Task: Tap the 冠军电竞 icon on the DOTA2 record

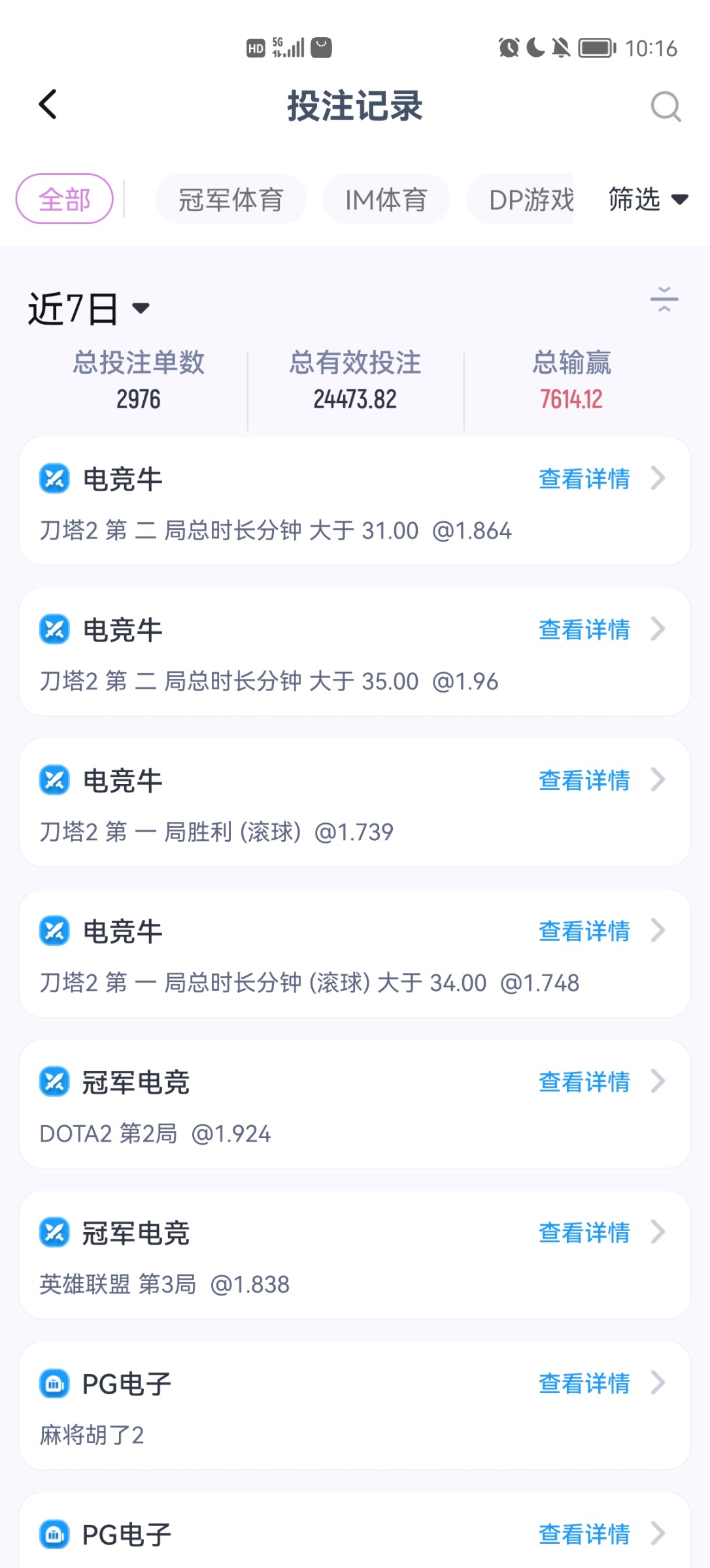Action: (x=54, y=1082)
